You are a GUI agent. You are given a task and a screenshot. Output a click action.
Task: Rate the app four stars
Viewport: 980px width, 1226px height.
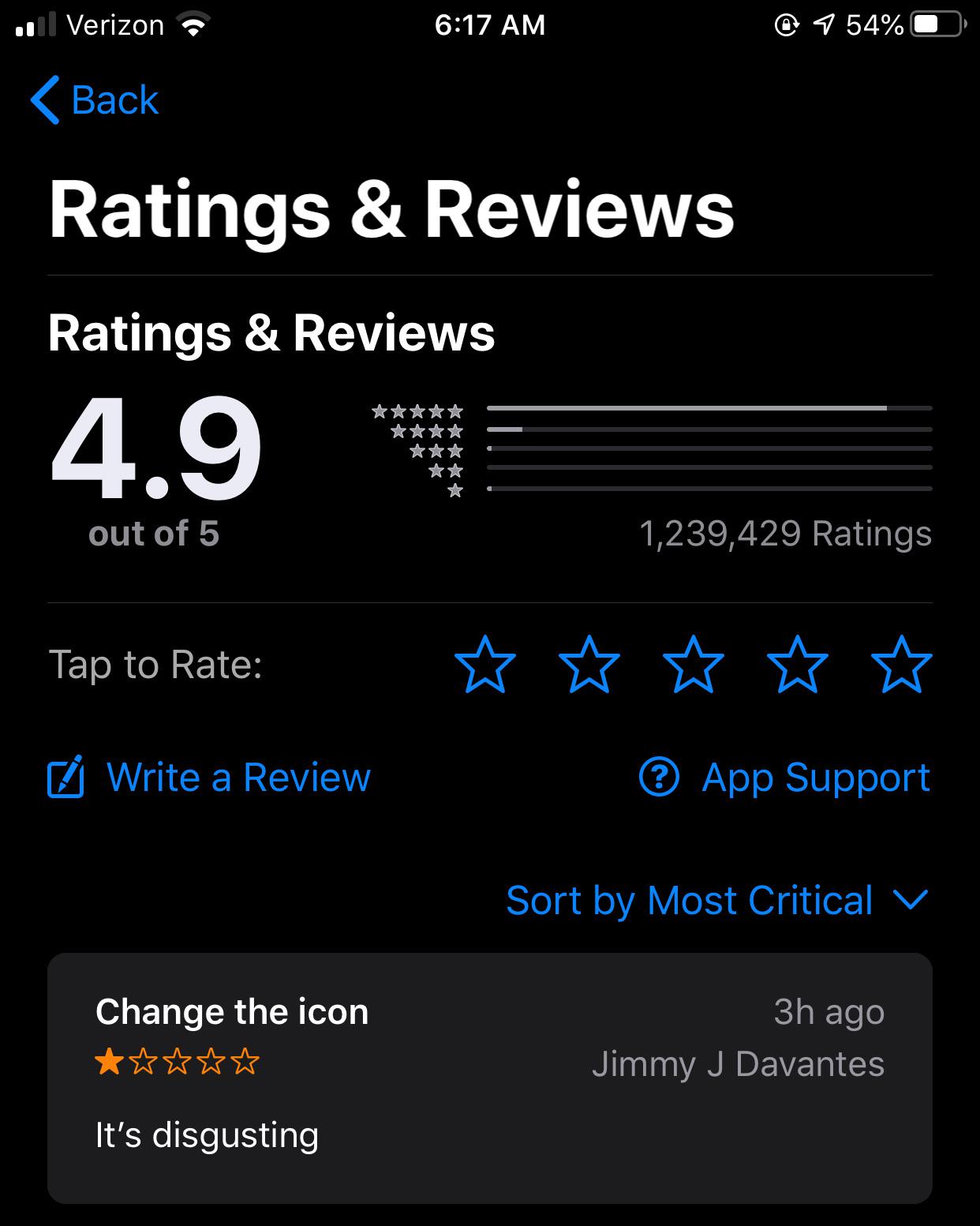[798, 665]
